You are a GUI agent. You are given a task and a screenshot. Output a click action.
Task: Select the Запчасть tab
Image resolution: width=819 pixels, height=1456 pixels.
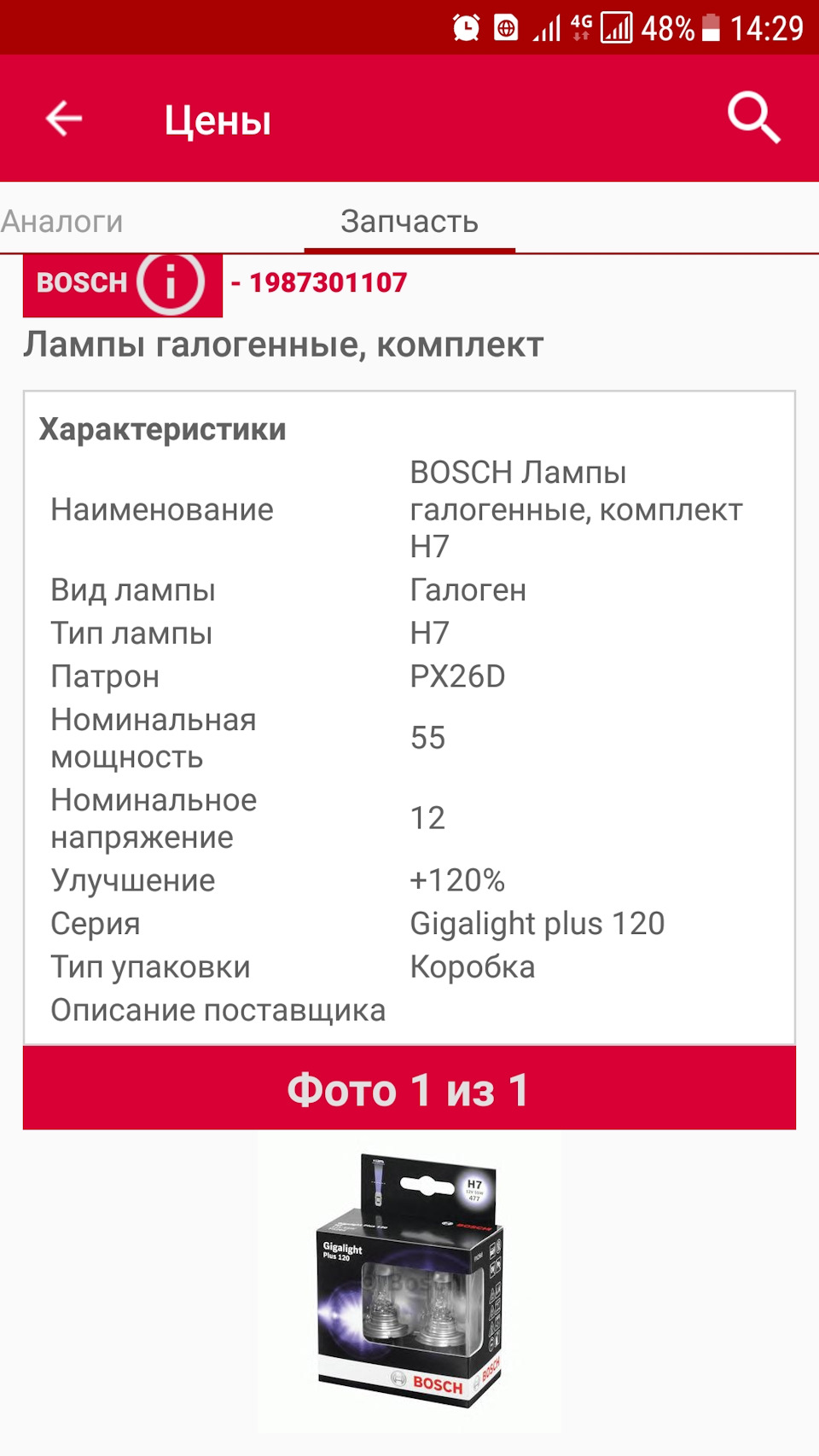pos(409,222)
